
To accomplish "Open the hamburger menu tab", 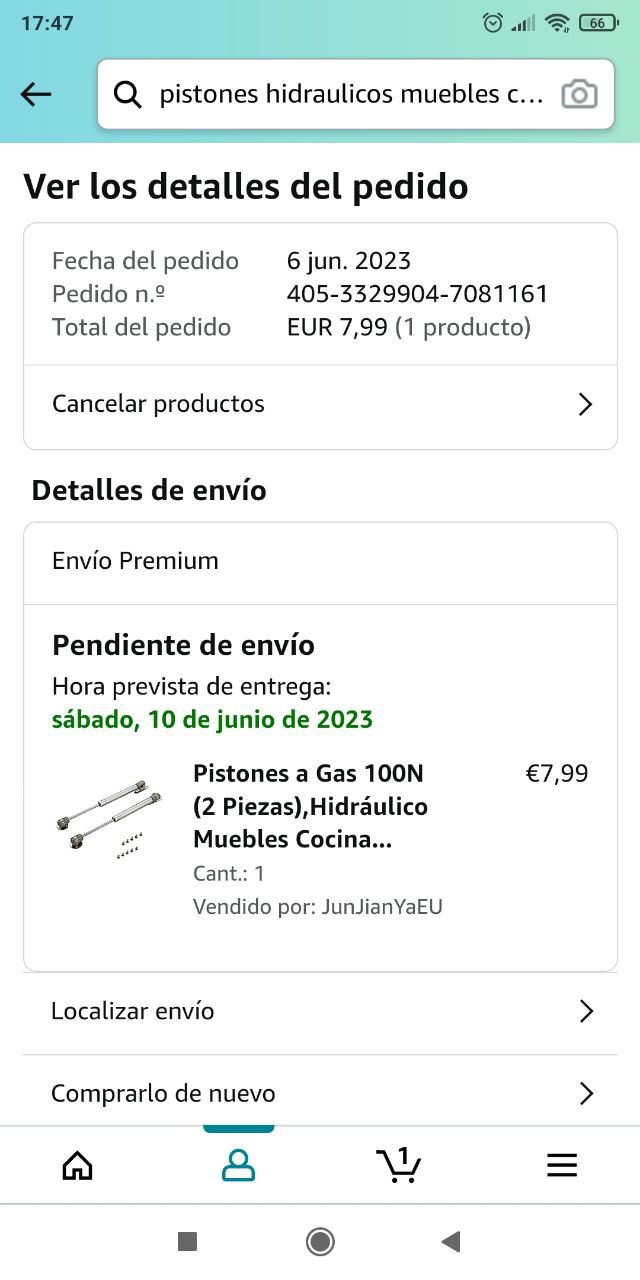I will pyautogui.click(x=561, y=1165).
